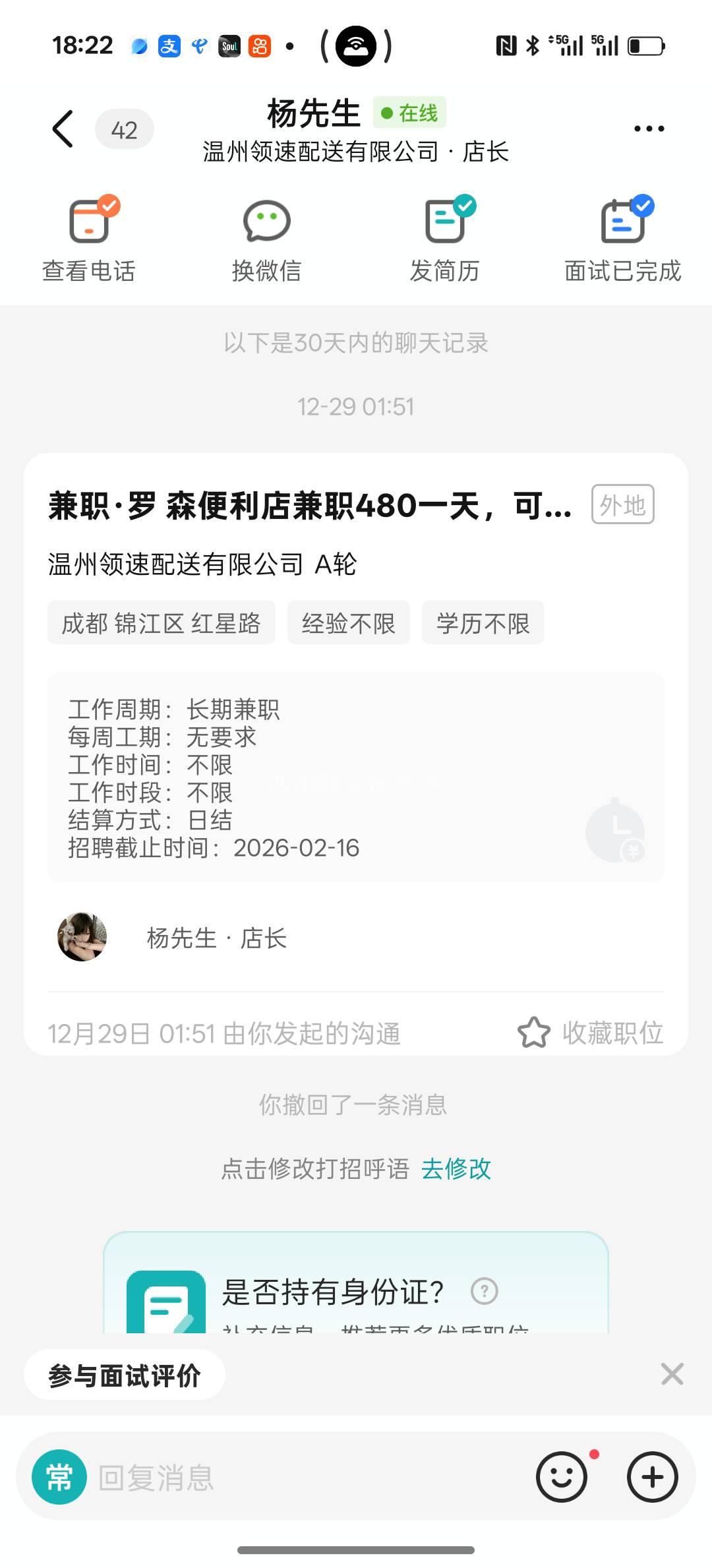Screen dimensions: 712x1568
Task: Dismiss the interview review prompt
Action: point(672,1374)
